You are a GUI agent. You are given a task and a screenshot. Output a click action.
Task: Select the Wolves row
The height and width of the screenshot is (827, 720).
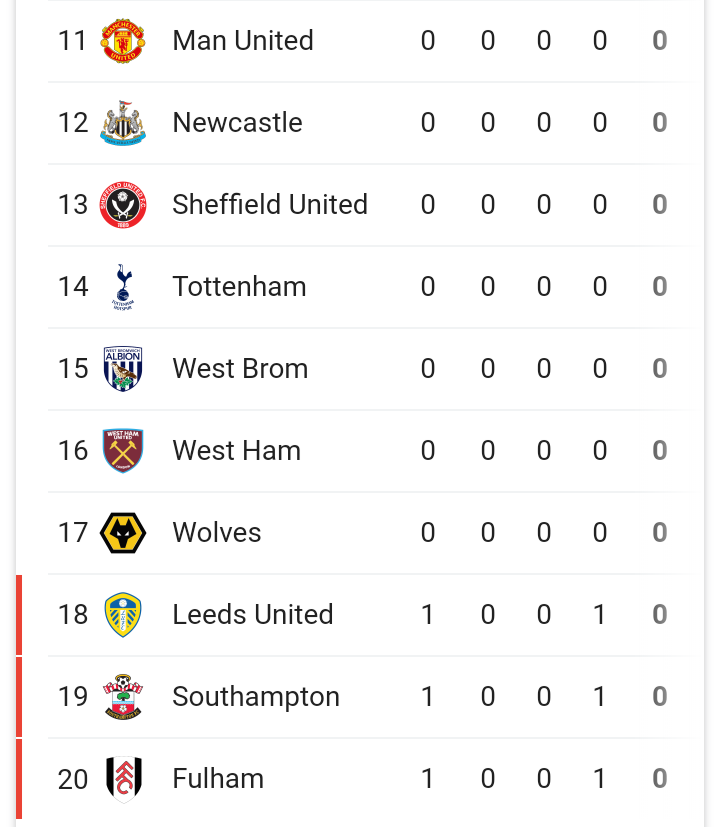coord(217,533)
